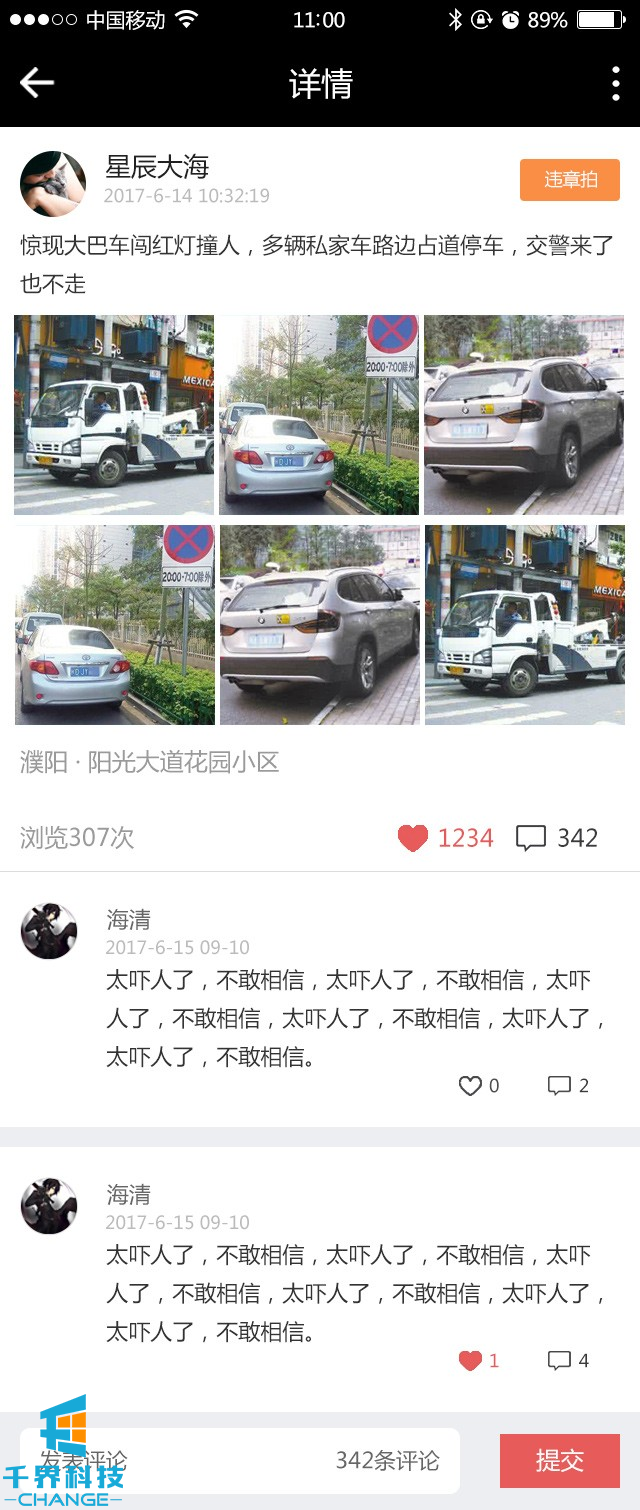Like the first 海清 comment with 0 likes
Image resolution: width=640 pixels, height=1510 pixels.
tap(470, 1085)
